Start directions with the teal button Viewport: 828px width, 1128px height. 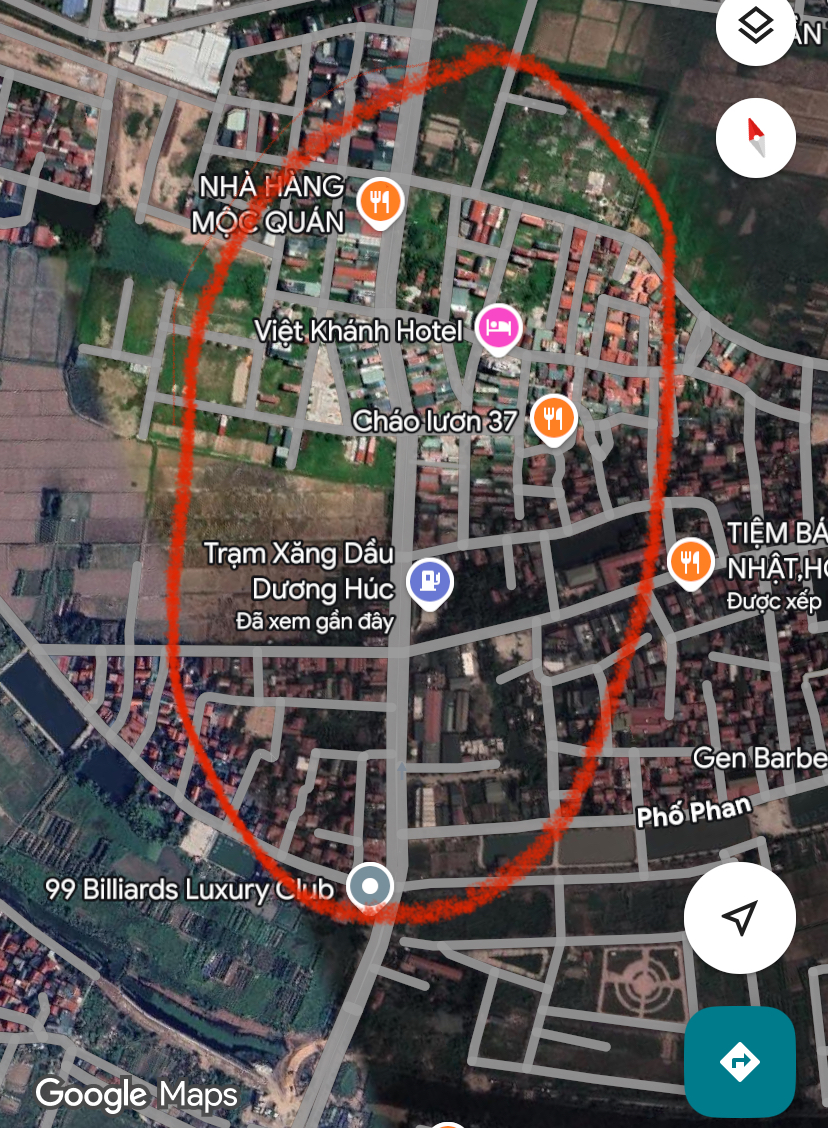[x=740, y=1061]
